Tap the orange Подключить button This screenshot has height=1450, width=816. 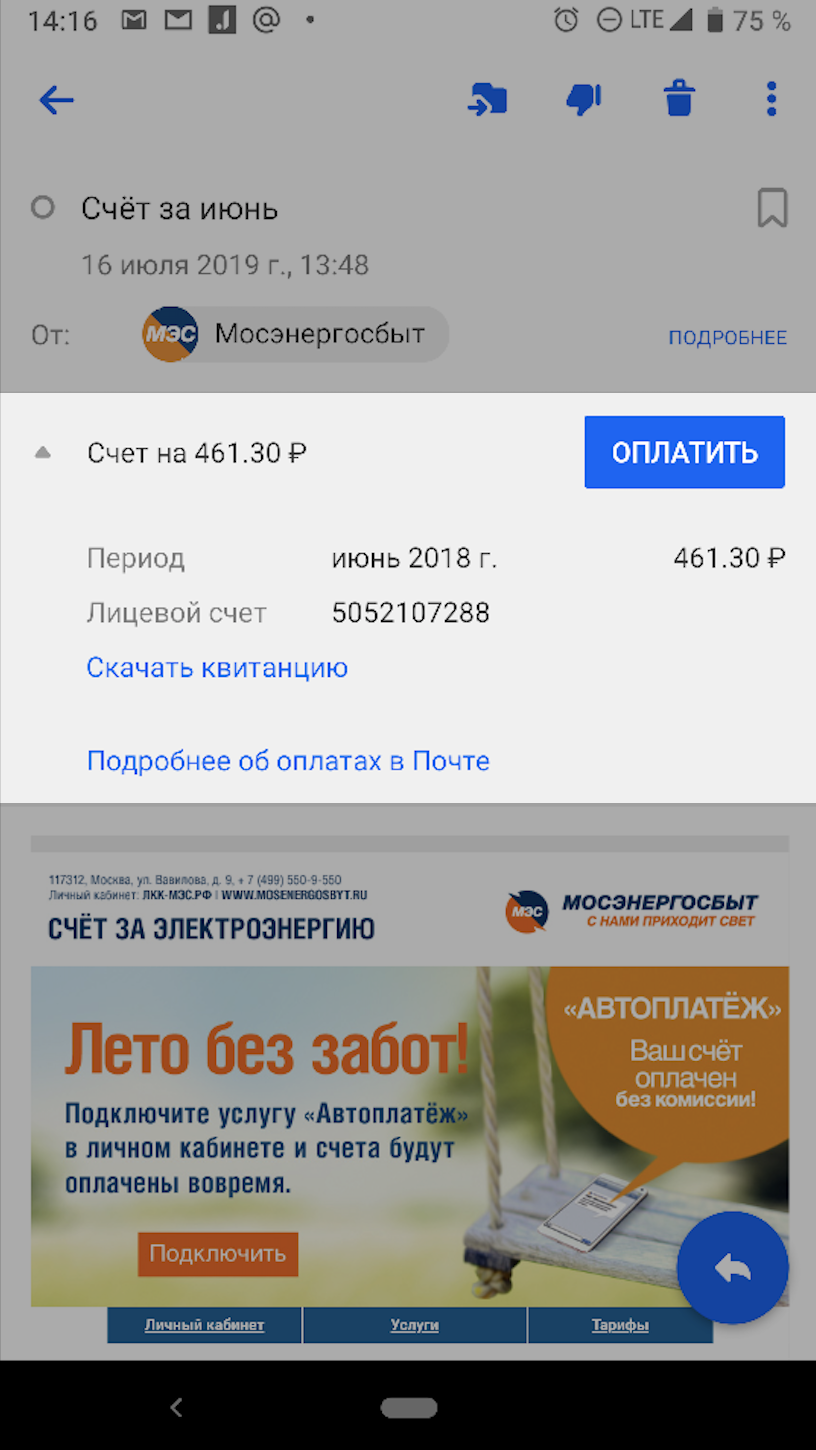click(218, 1253)
